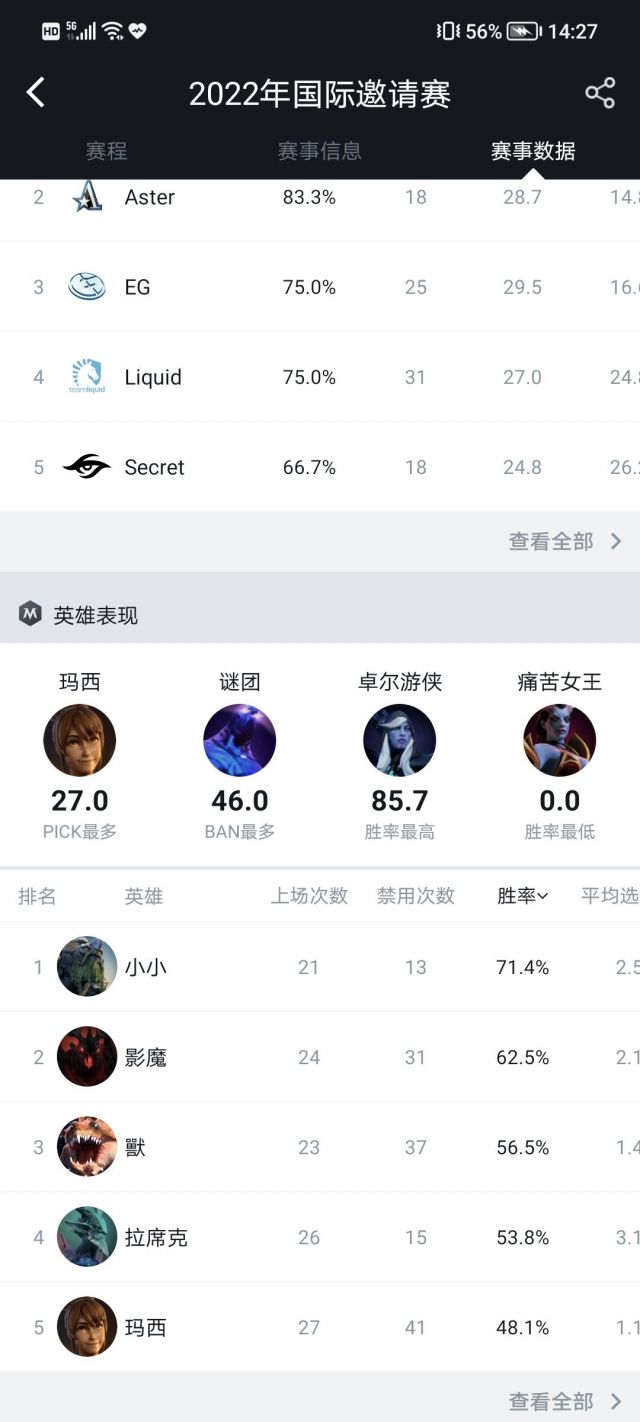Switch to the 赛事信息 tab

[319, 151]
